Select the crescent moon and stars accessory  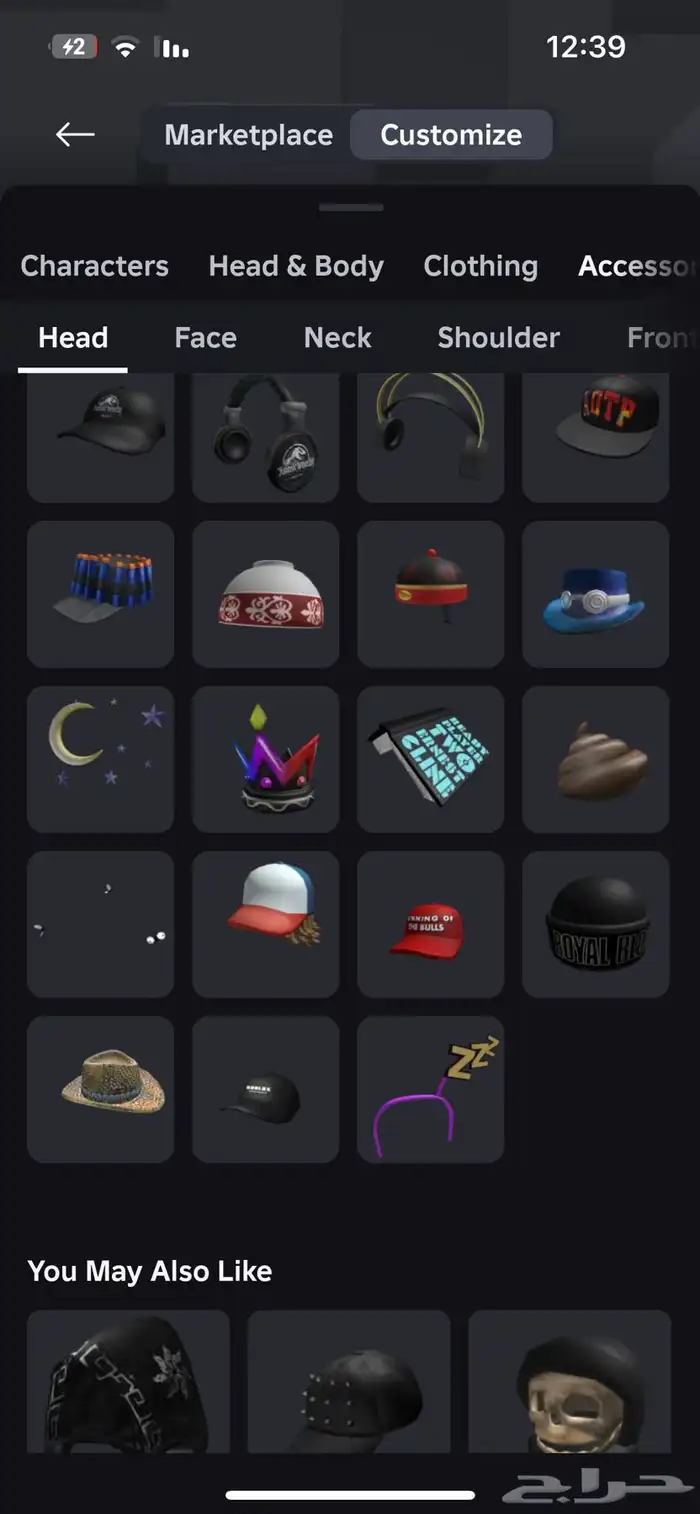point(100,760)
